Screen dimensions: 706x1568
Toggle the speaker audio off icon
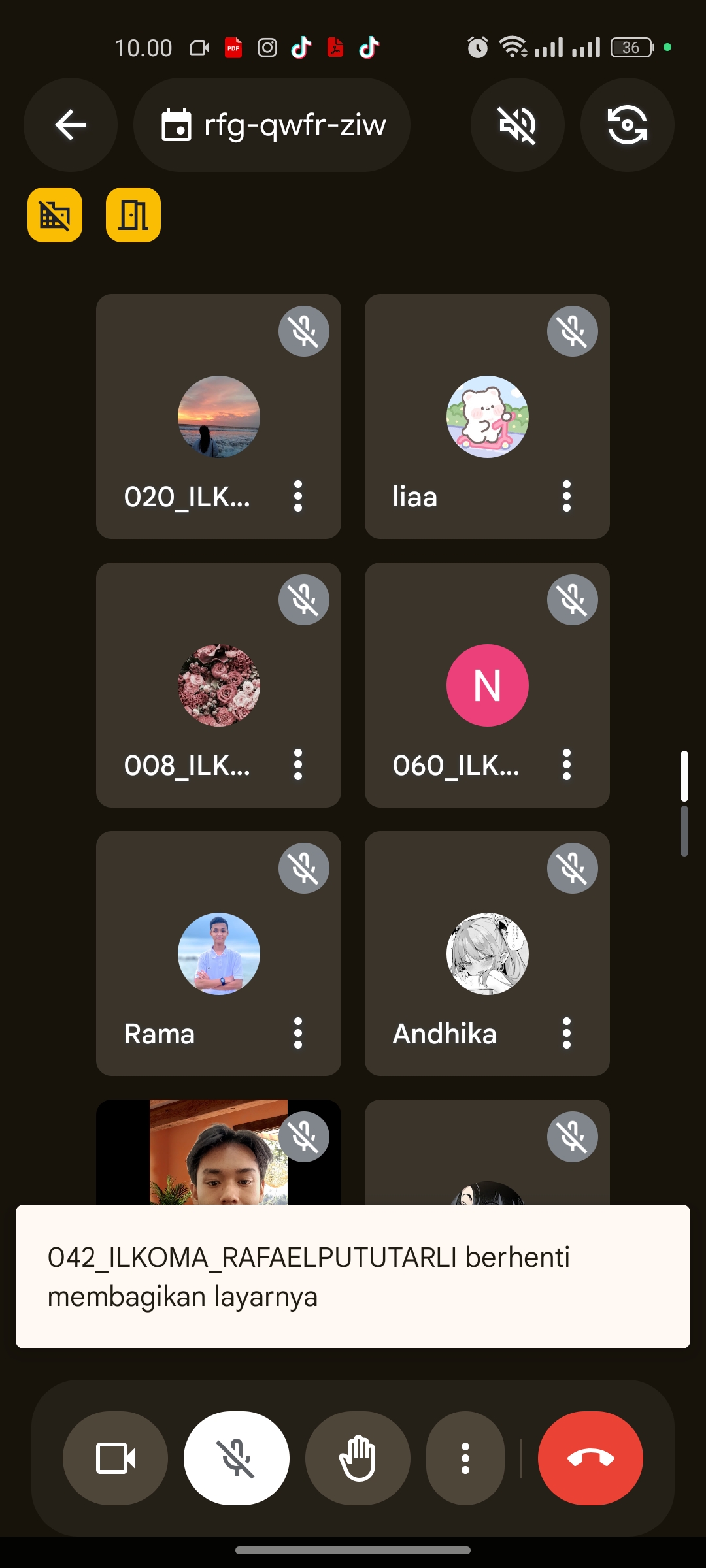point(517,125)
